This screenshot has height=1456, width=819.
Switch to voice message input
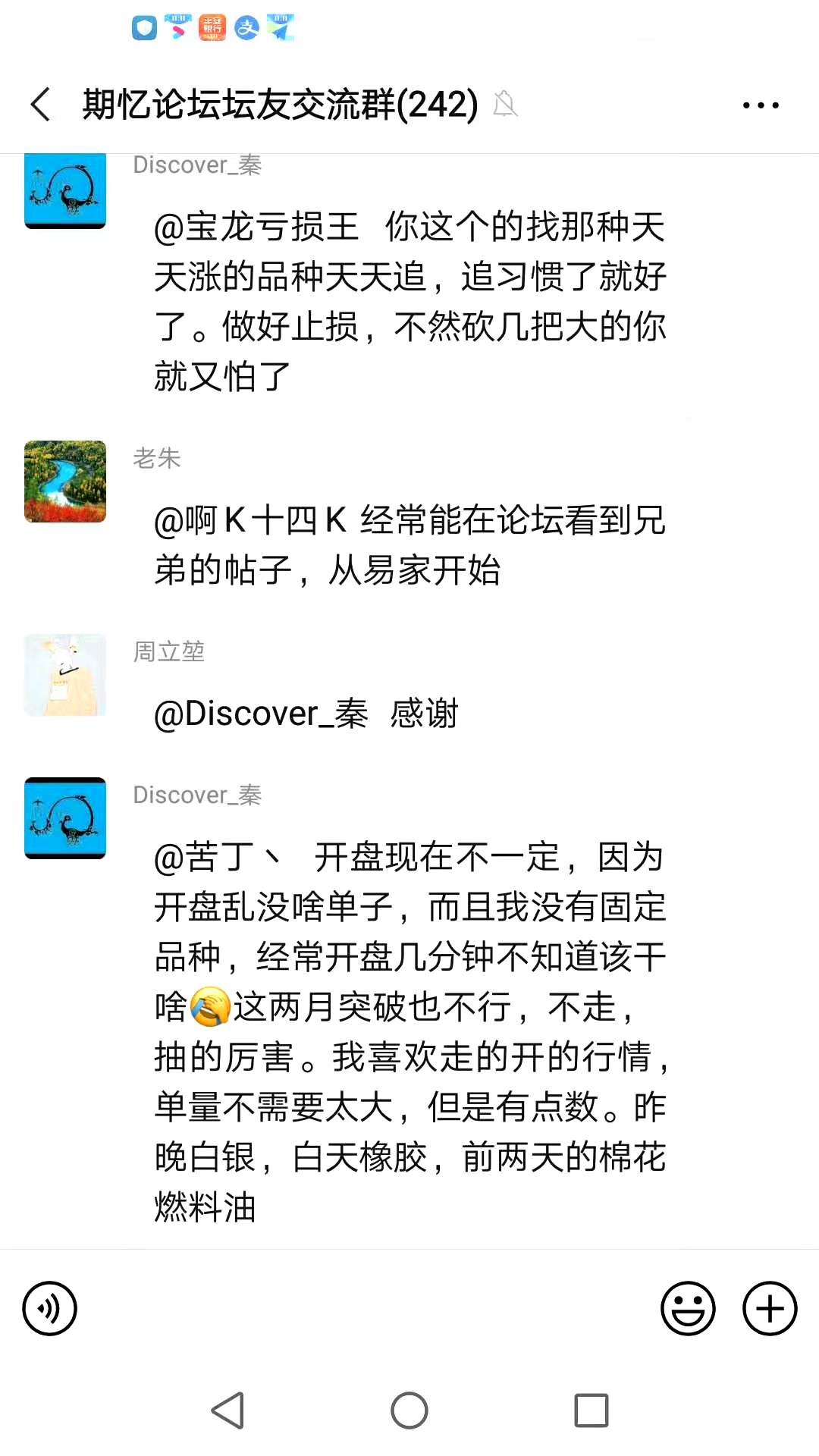(50, 1308)
